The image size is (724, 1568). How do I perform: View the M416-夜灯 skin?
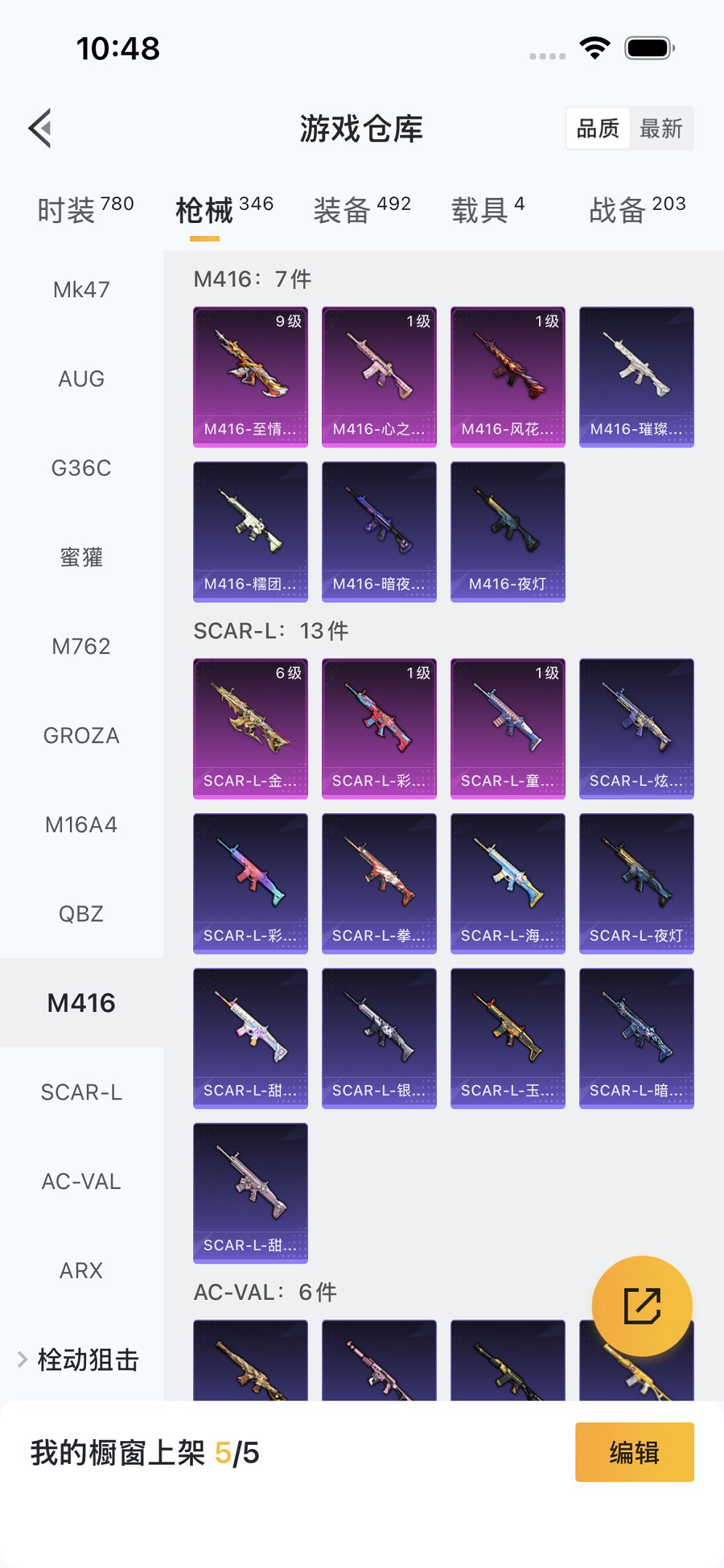coord(508,532)
